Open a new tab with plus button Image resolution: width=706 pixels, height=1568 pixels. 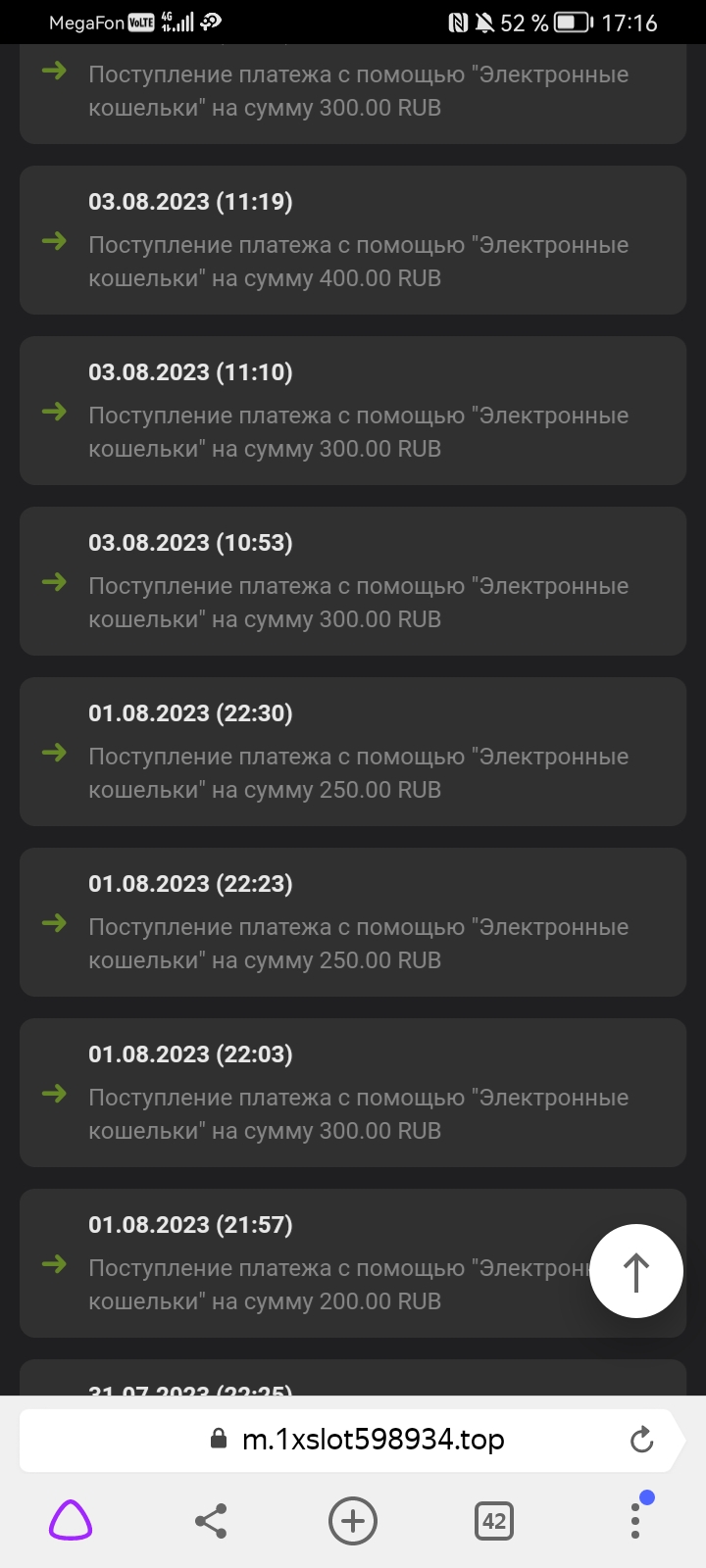(353, 1521)
